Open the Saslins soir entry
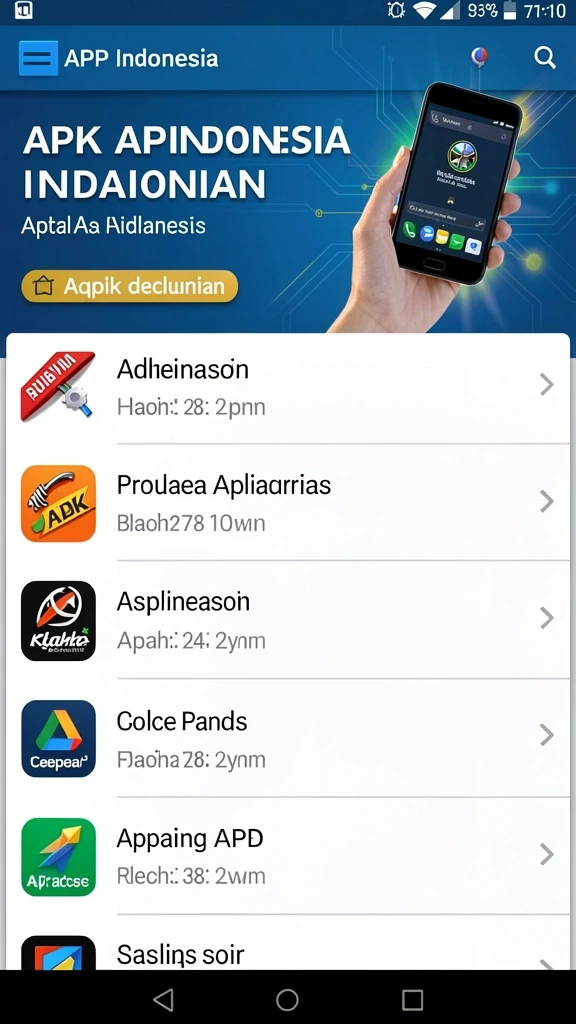 [288, 942]
